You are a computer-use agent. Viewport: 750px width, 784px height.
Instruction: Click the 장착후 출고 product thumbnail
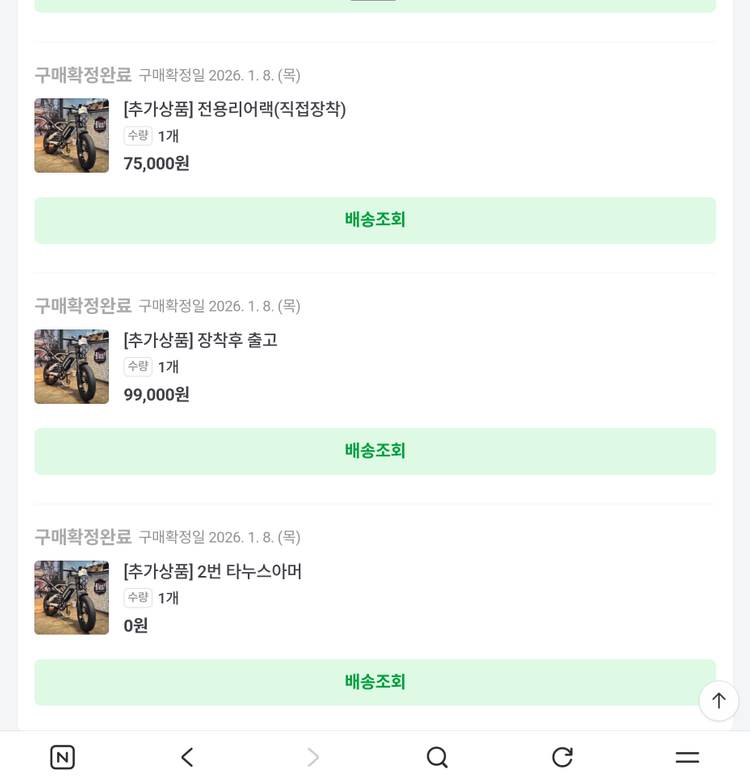71,366
